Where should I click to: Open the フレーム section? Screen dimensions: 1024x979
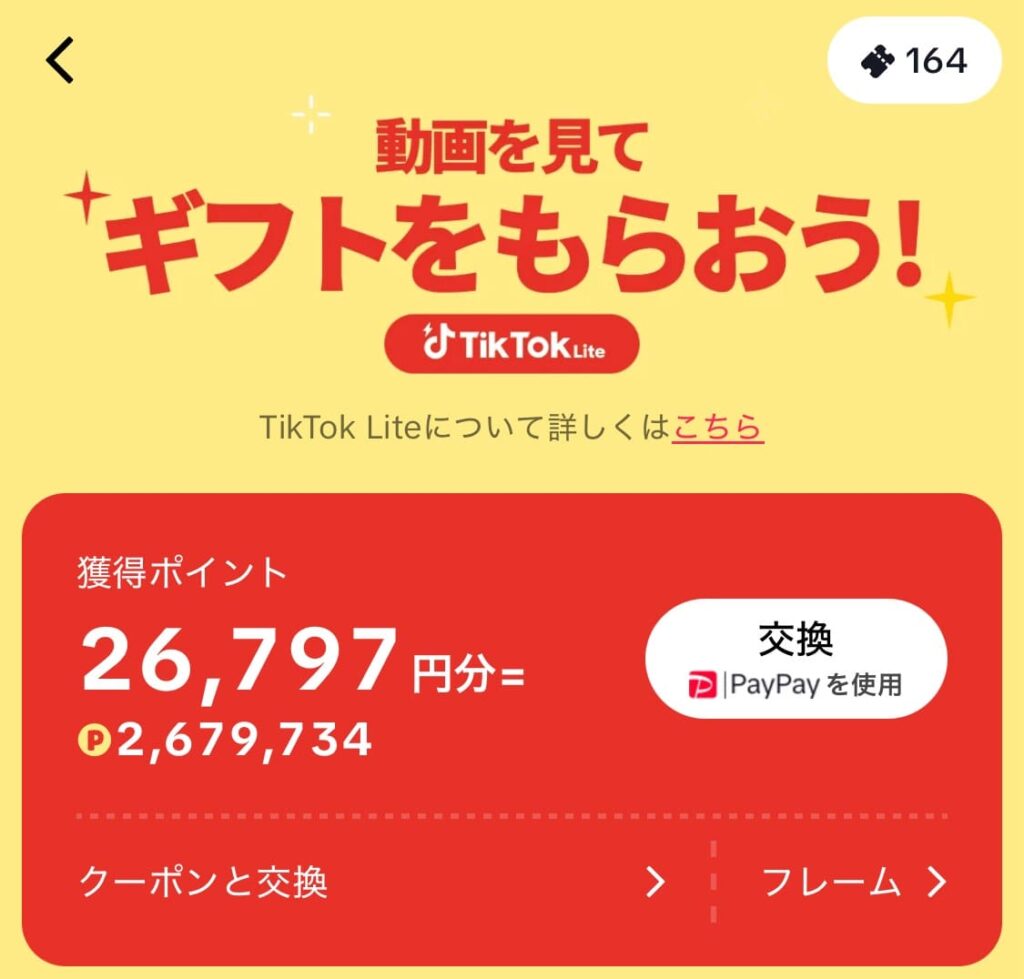853,882
